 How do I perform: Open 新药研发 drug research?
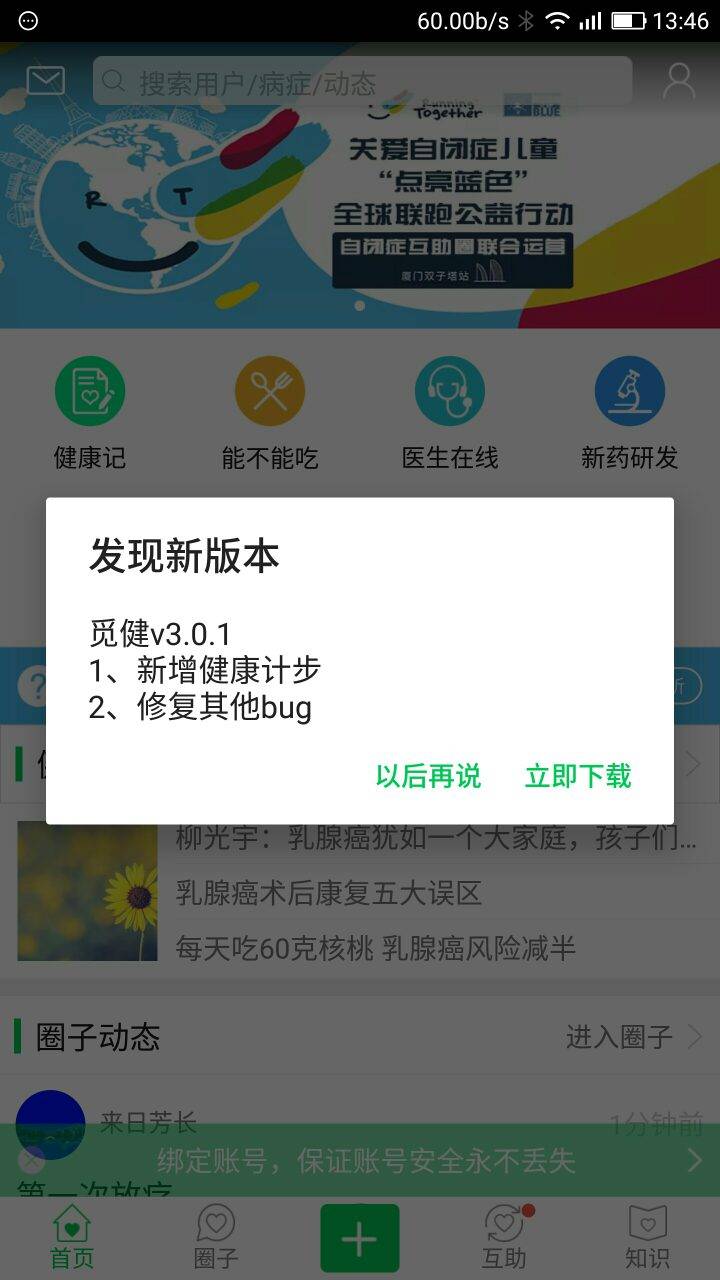click(x=630, y=412)
